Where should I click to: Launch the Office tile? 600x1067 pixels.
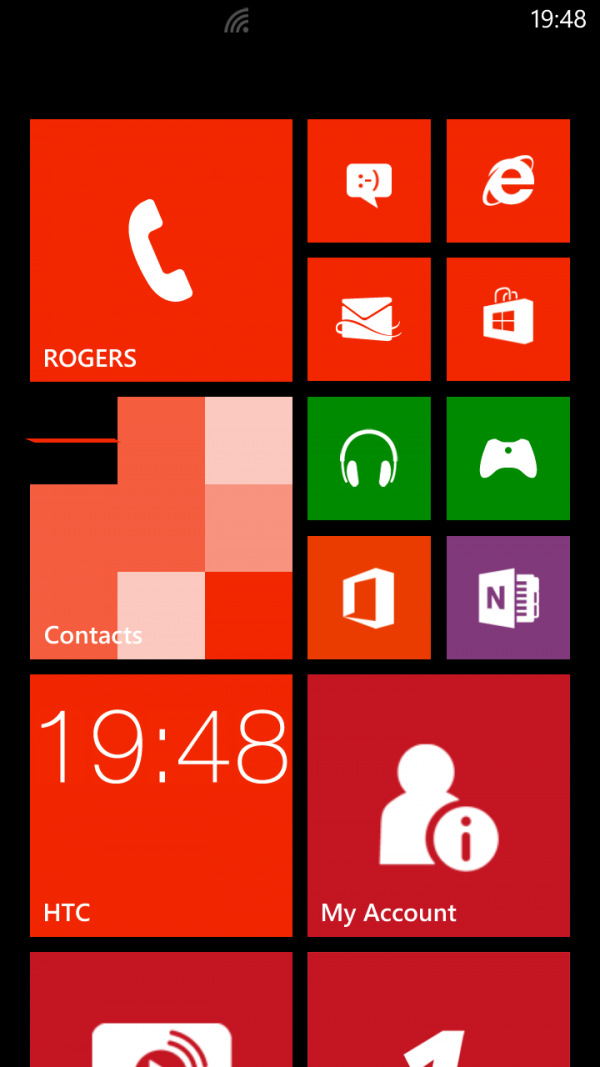(369, 598)
